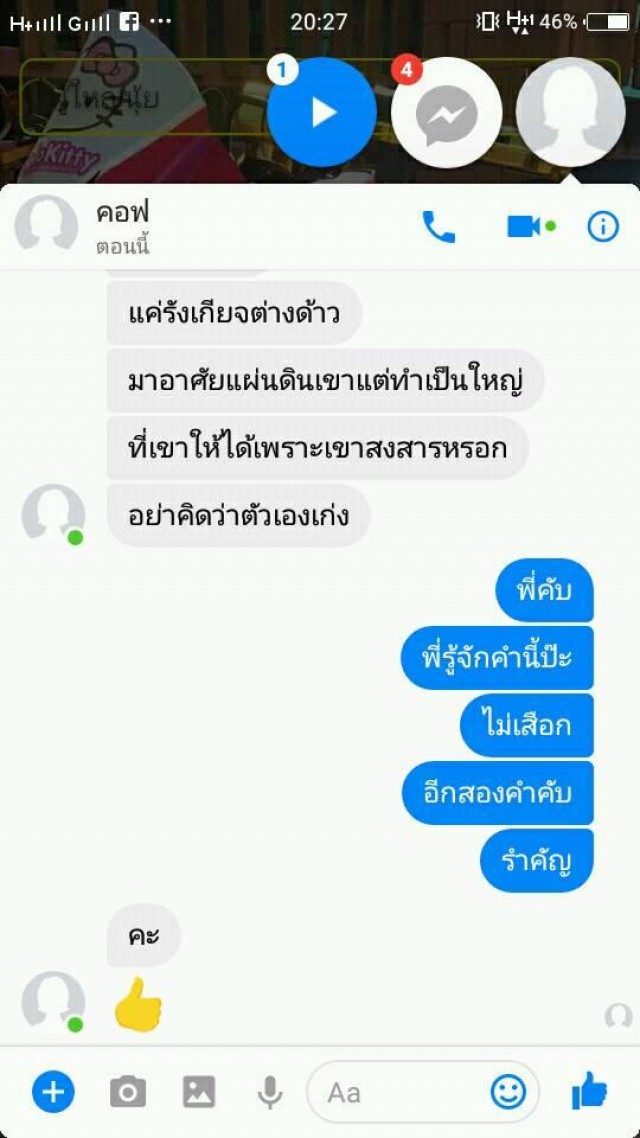The width and height of the screenshot is (640, 1138).
Task: Open the Messenger chat head with 4 badge
Action: click(446, 113)
